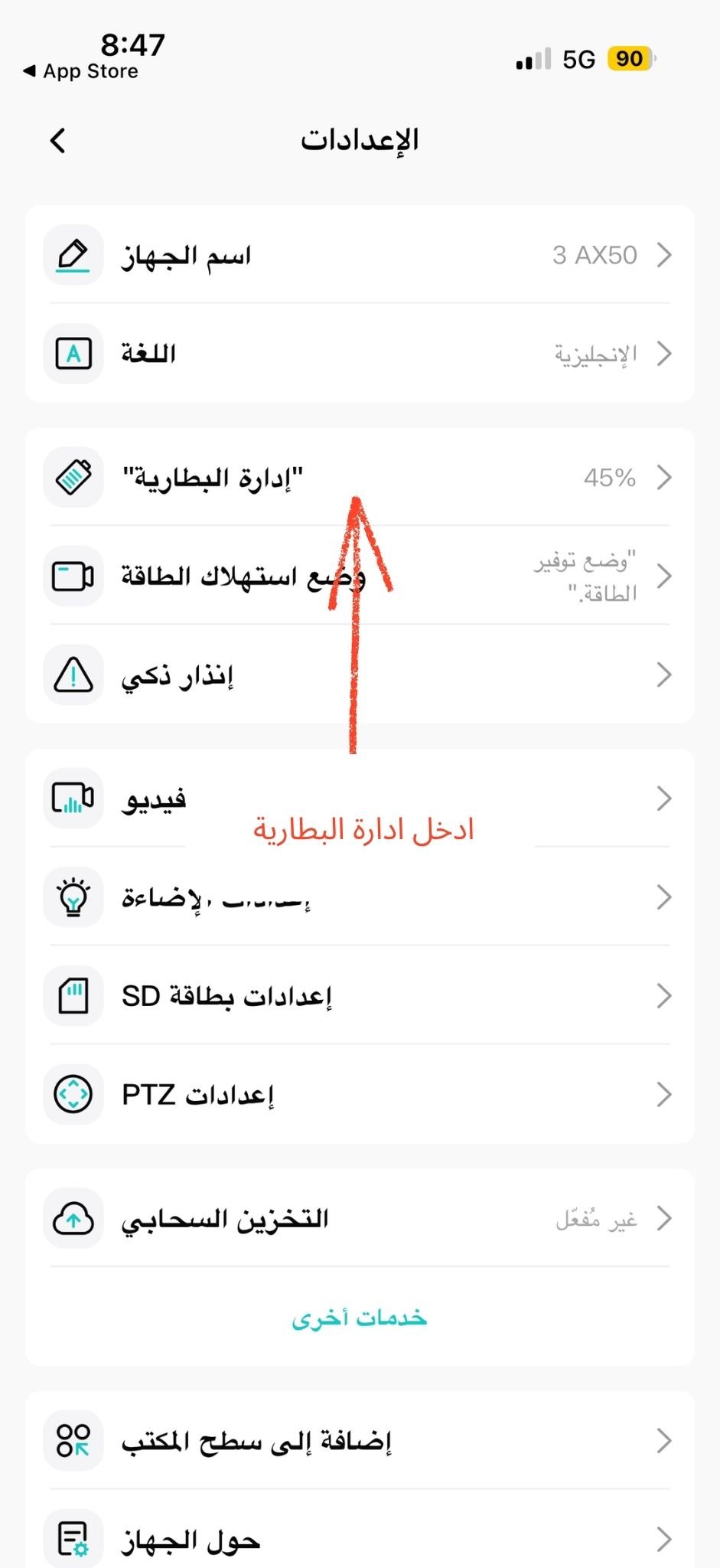Open smart alert settings (إنذار ذكي)
Viewport: 720px width, 1568px height.
coord(360,675)
